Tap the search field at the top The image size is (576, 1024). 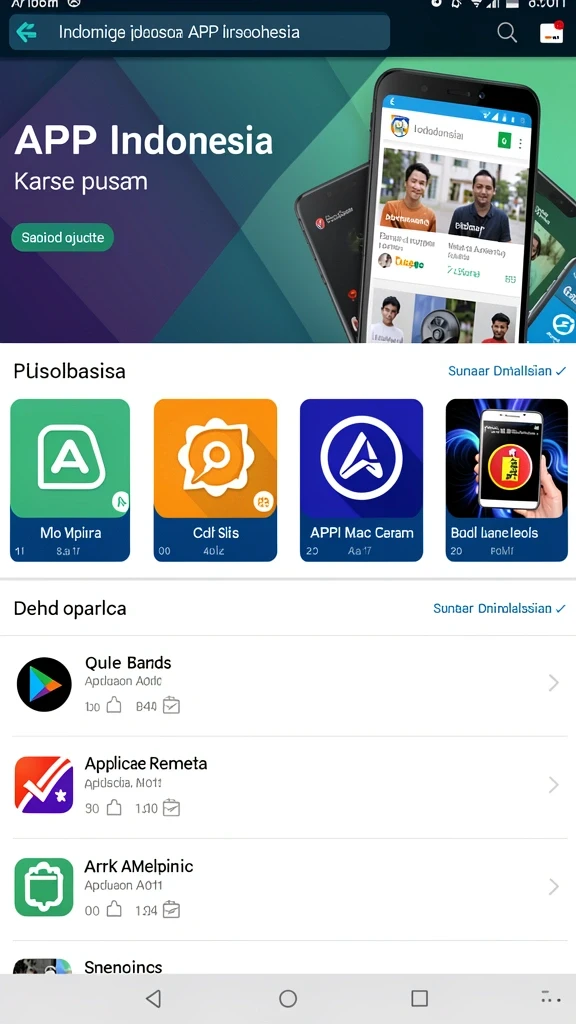(x=199, y=32)
